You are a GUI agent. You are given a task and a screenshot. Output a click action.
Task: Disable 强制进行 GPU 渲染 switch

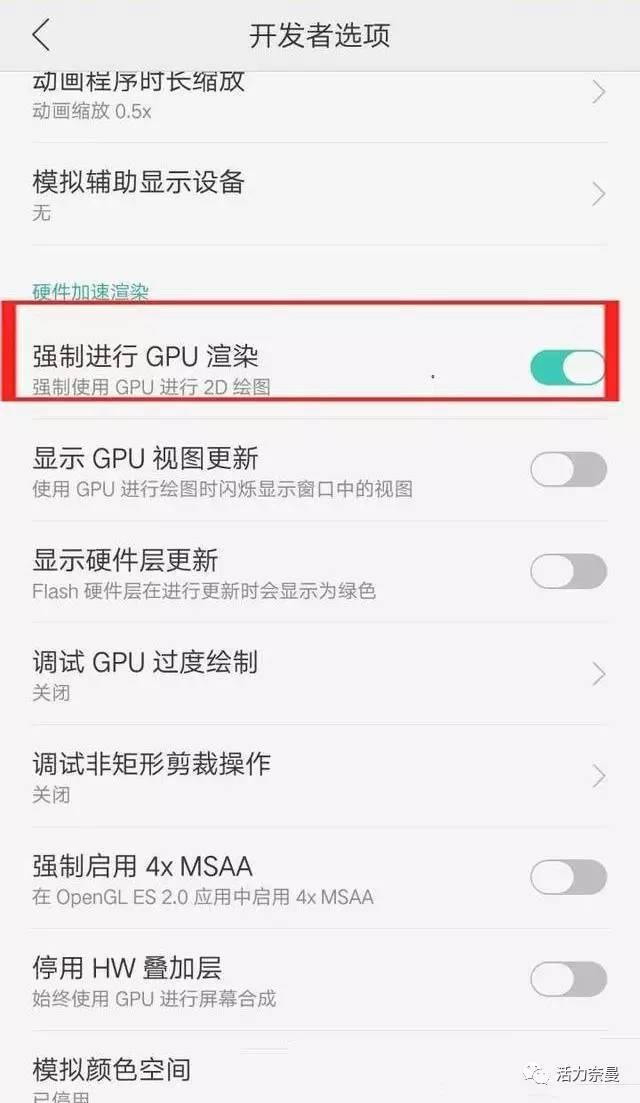click(567, 367)
